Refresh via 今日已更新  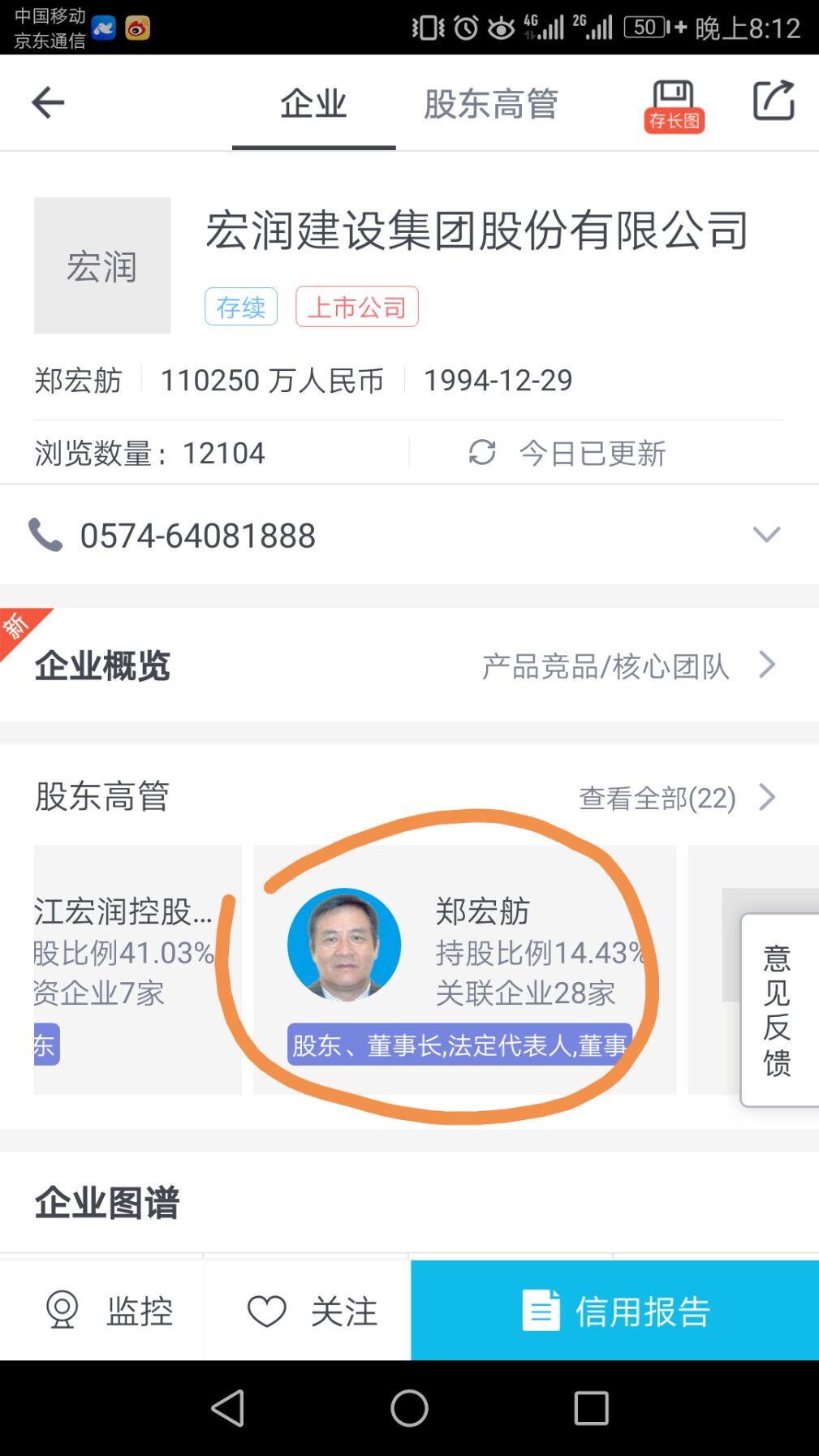coord(568,453)
